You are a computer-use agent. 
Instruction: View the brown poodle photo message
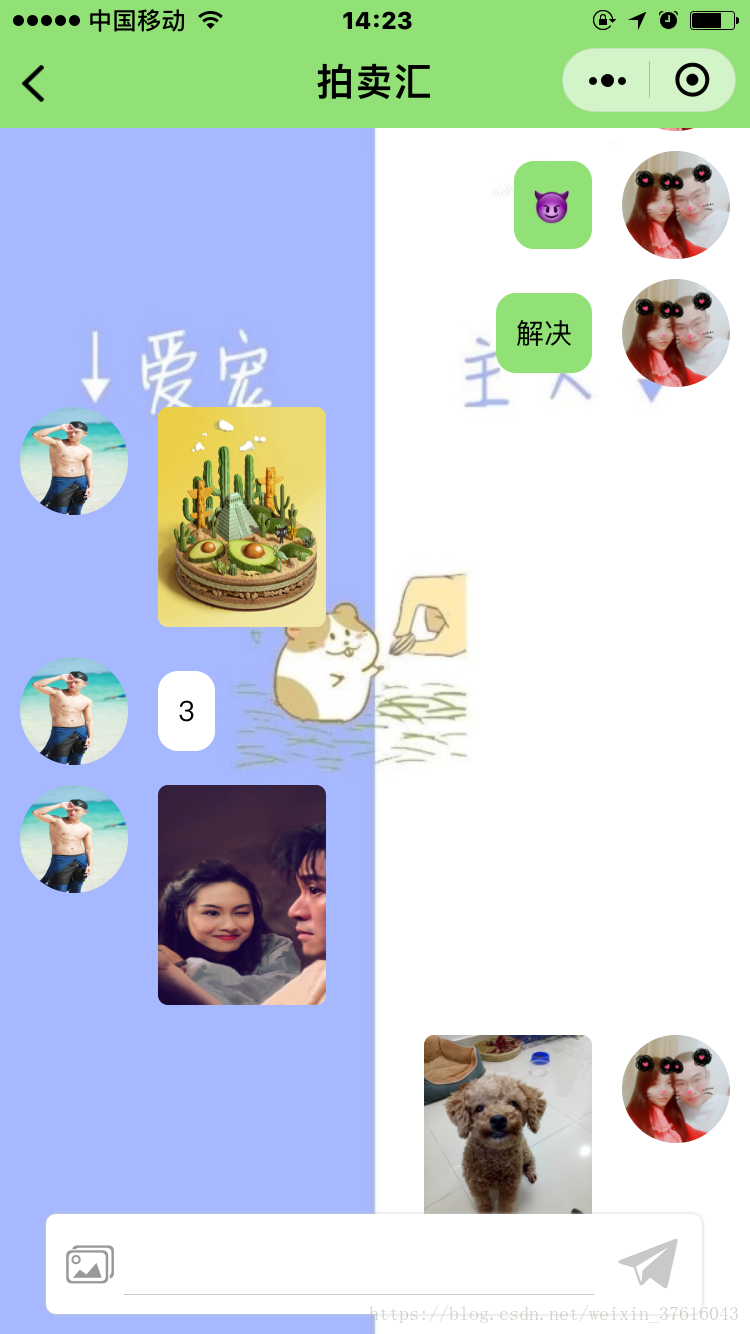coord(508,1125)
